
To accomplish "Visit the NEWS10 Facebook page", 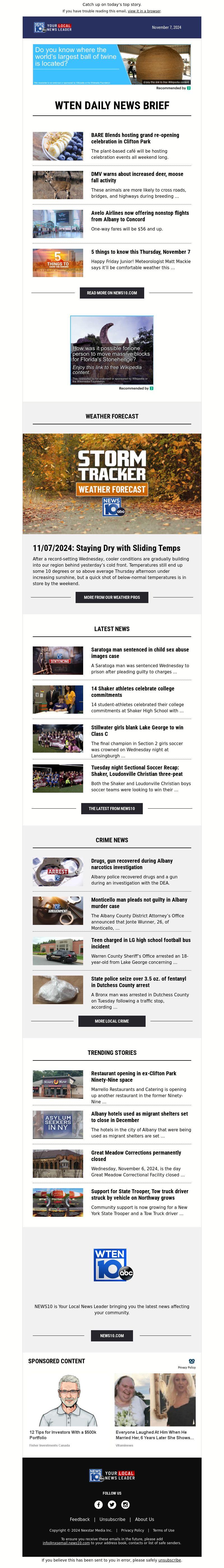I will [99, 1504].
